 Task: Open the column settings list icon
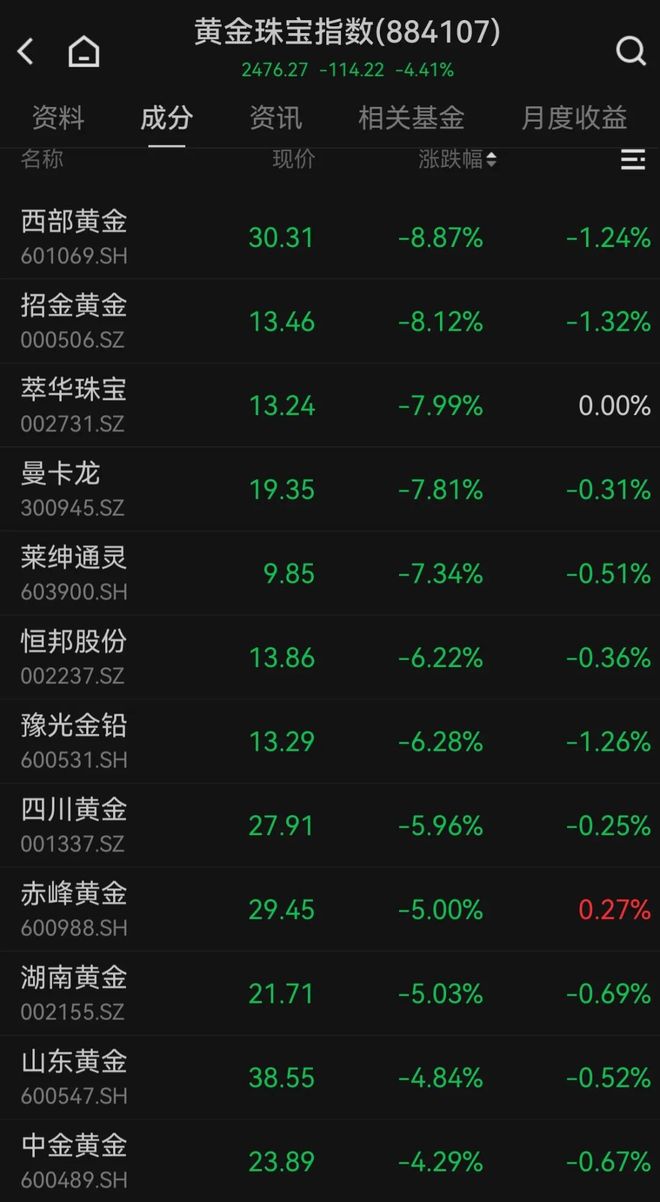click(x=632, y=160)
